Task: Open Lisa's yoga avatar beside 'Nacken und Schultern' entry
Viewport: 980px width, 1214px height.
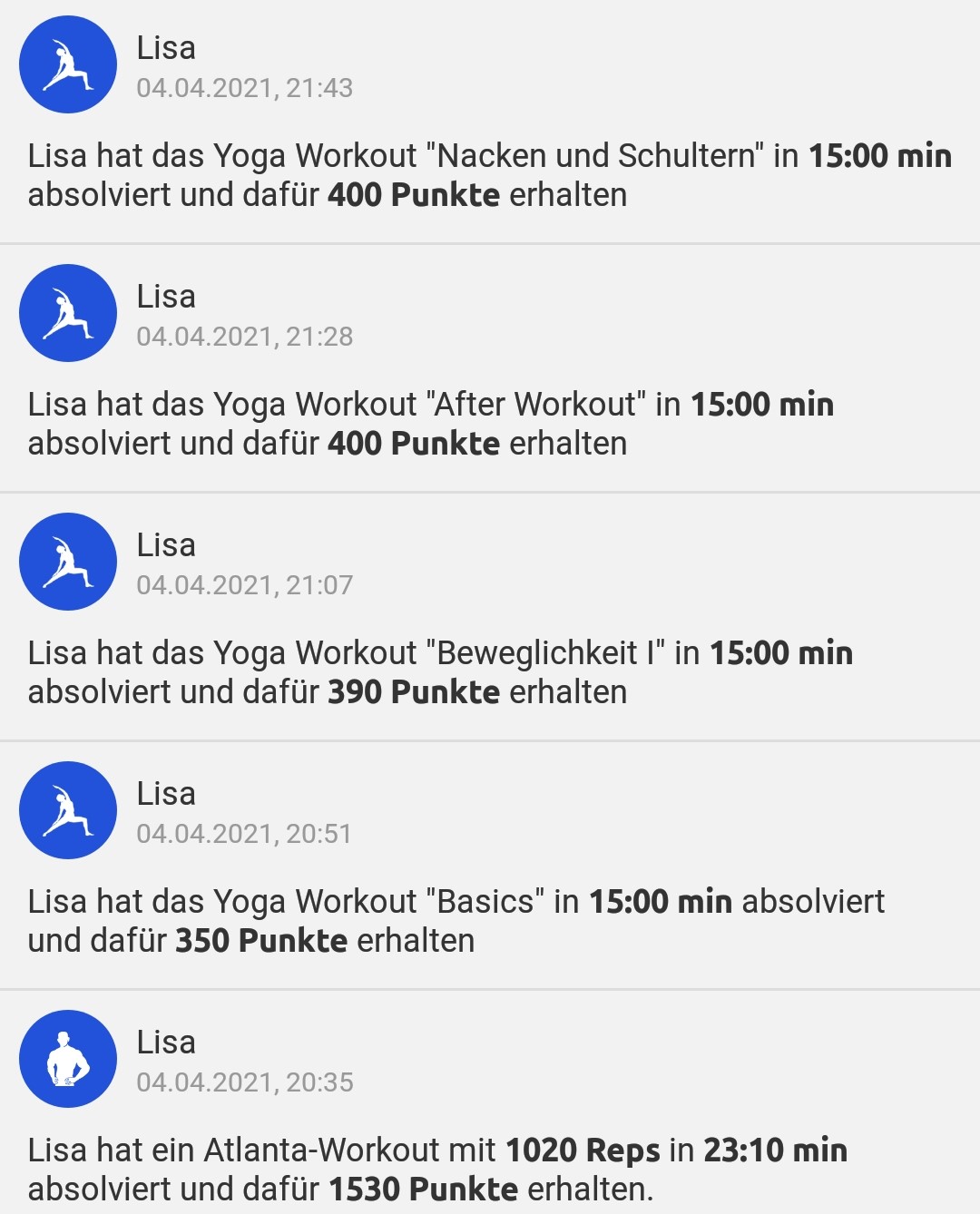Action: click(67, 64)
